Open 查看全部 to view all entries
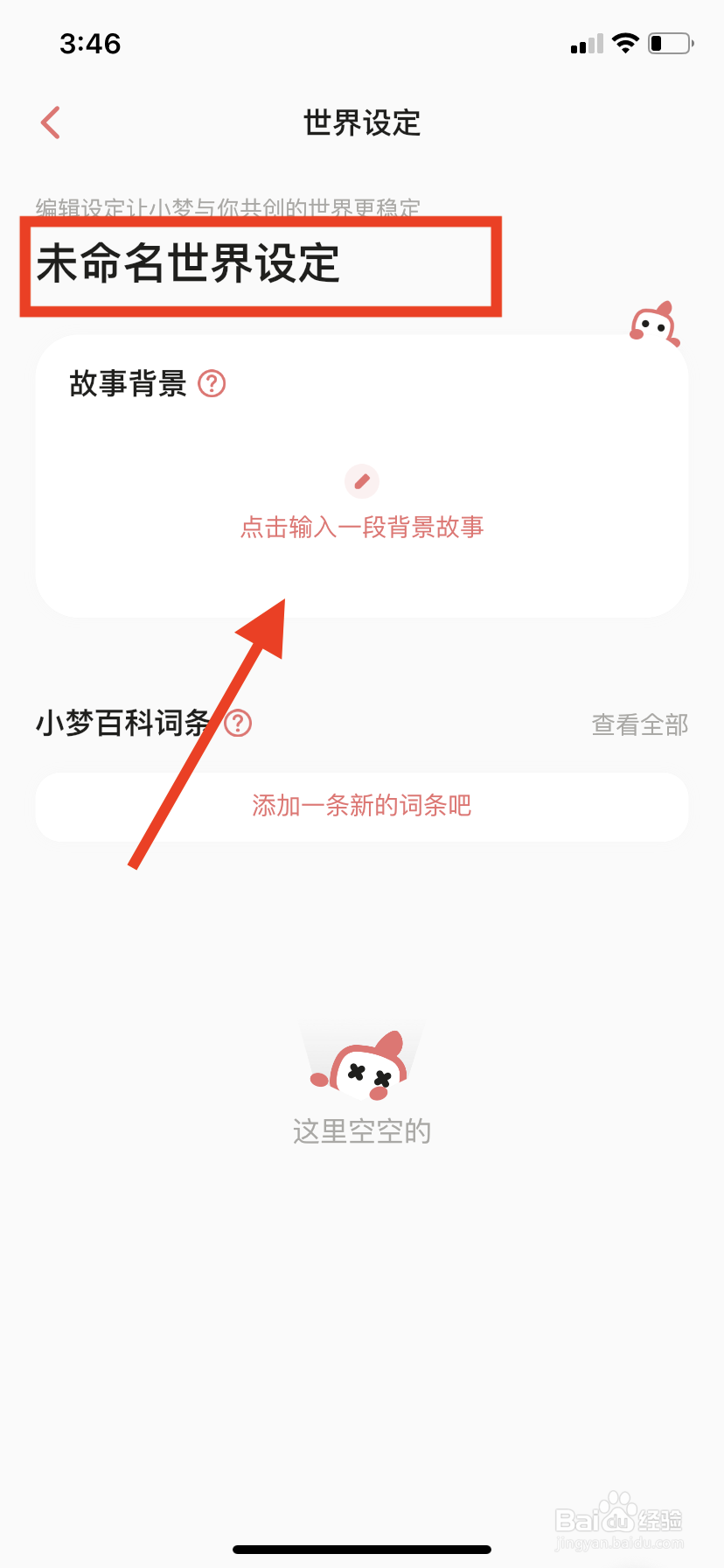This screenshot has width=724, height=1568. click(639, 724)
